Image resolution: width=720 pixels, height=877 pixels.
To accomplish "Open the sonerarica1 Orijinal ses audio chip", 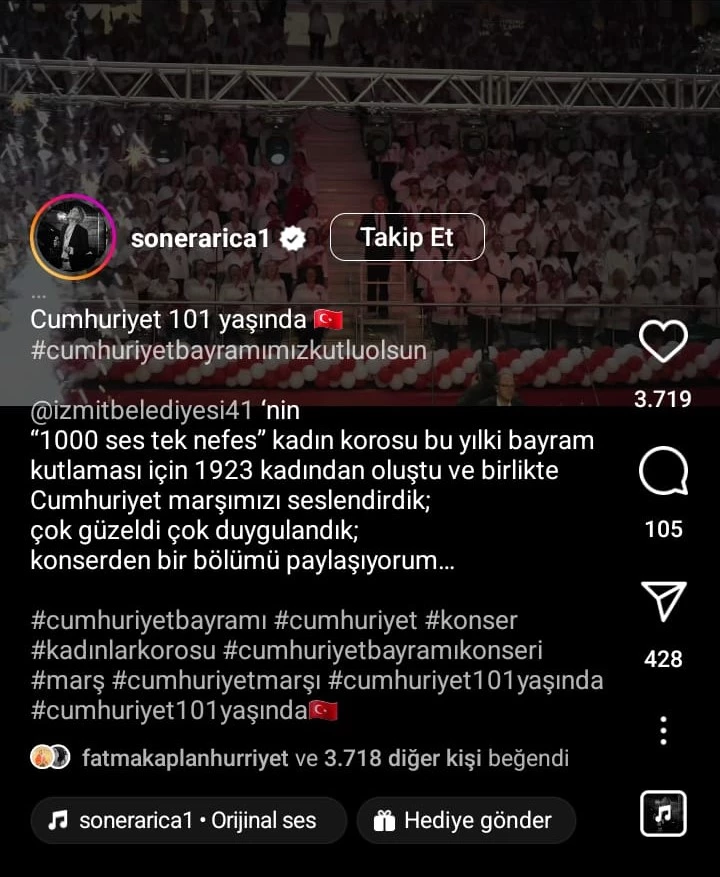I will tap(188, 821).
